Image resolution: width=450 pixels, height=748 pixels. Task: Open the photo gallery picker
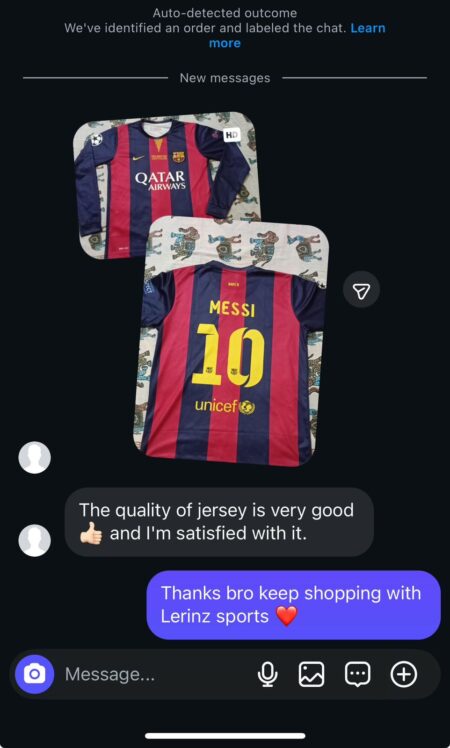(311, 674)
